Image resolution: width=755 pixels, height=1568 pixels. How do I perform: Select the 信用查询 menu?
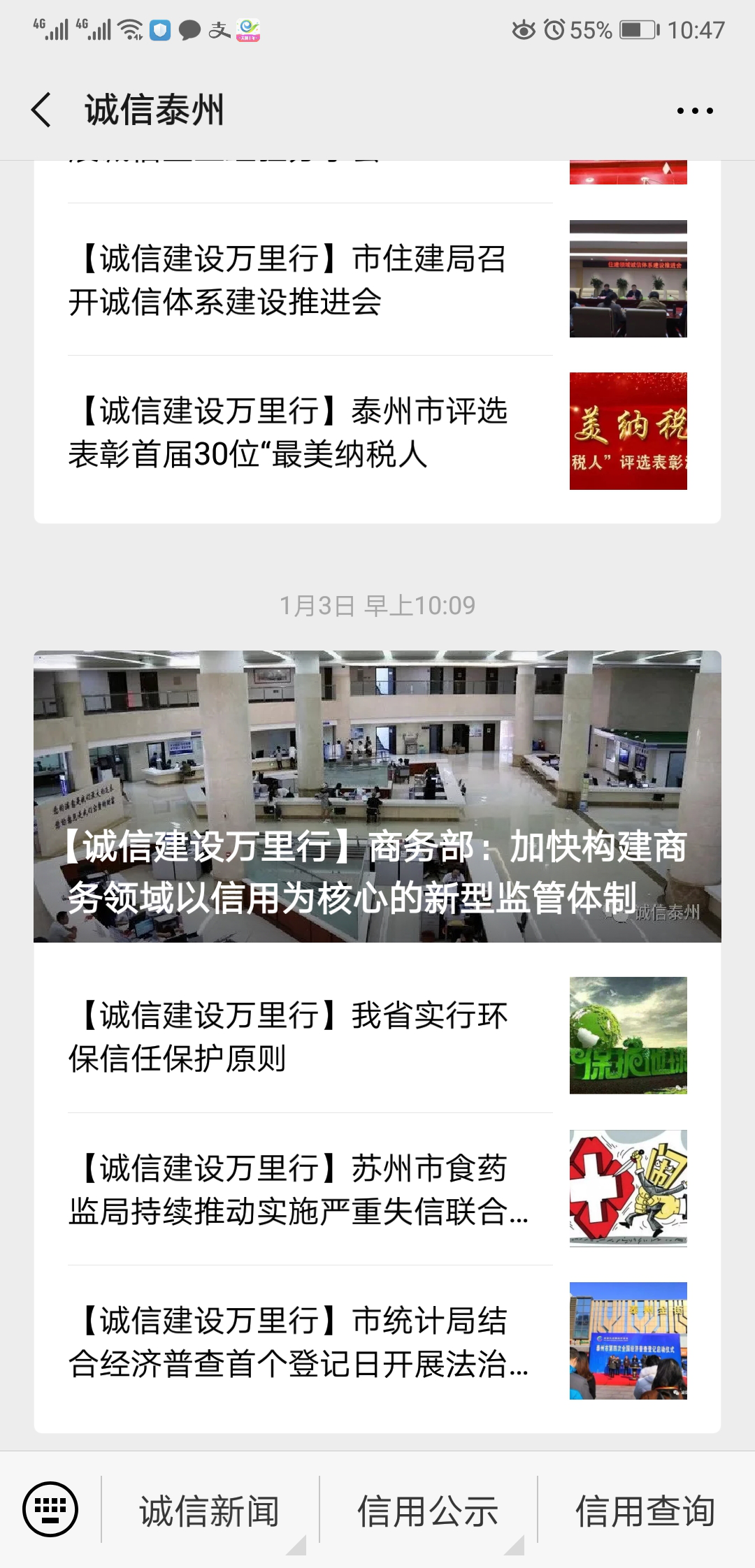(x=645, y=1511)
